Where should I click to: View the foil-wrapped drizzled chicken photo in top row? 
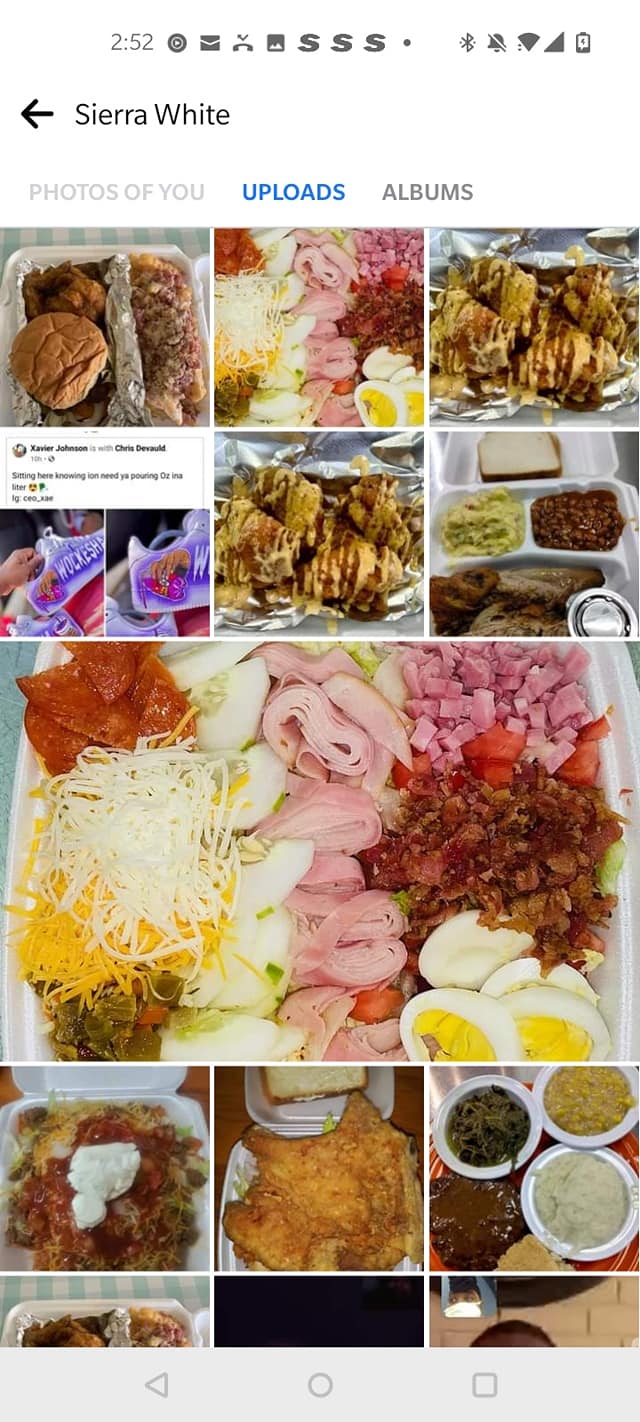click(534, 328)
